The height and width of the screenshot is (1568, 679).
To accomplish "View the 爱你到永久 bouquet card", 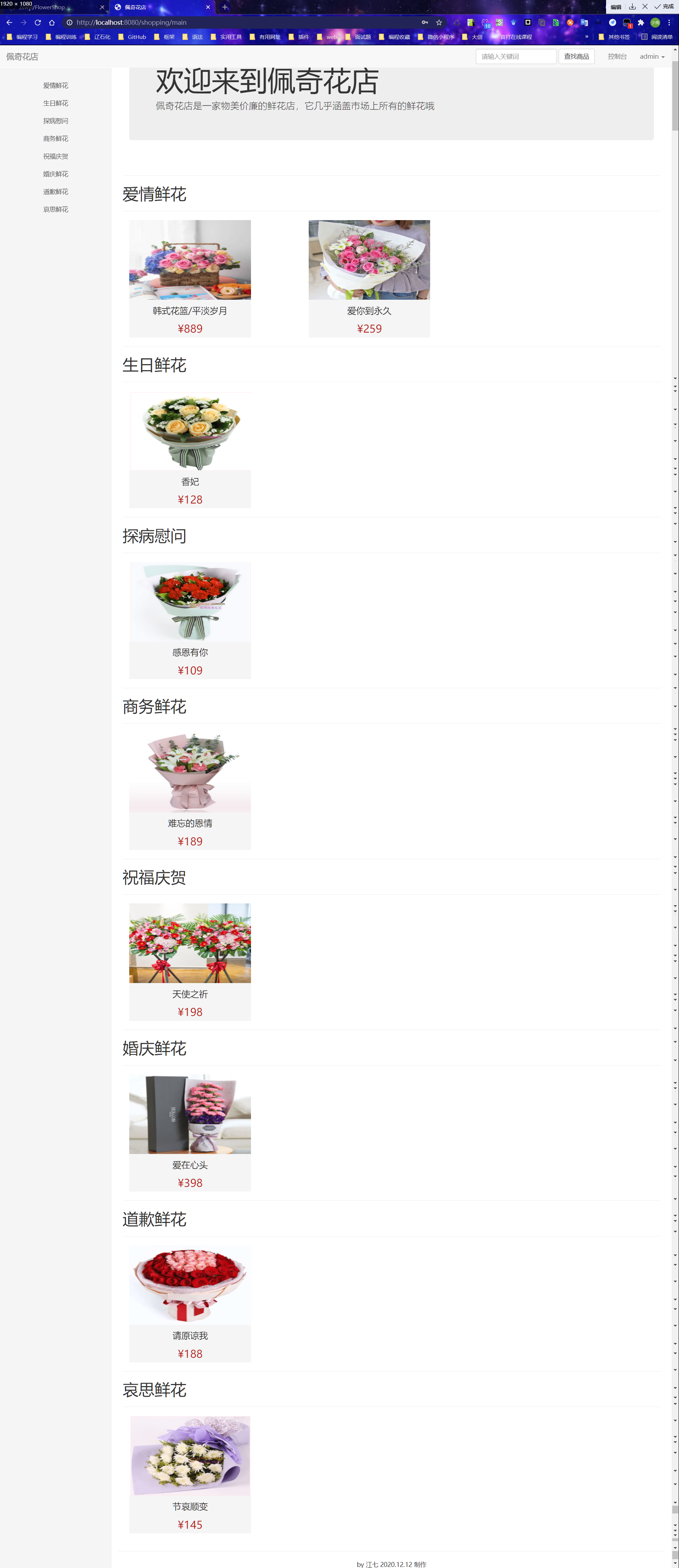I will tap(369, 260).
